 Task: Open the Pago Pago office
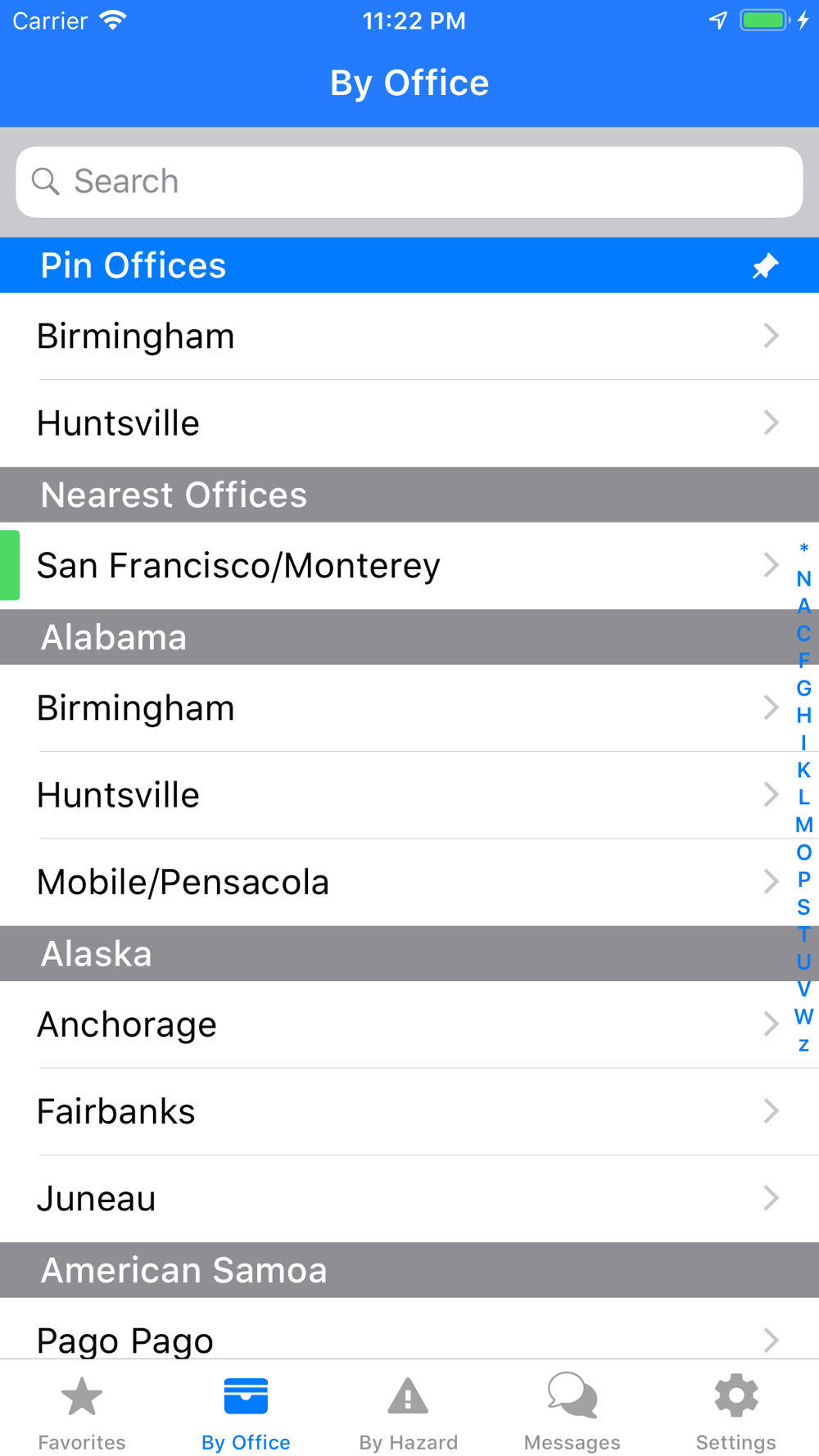[x=409, y=1329]
